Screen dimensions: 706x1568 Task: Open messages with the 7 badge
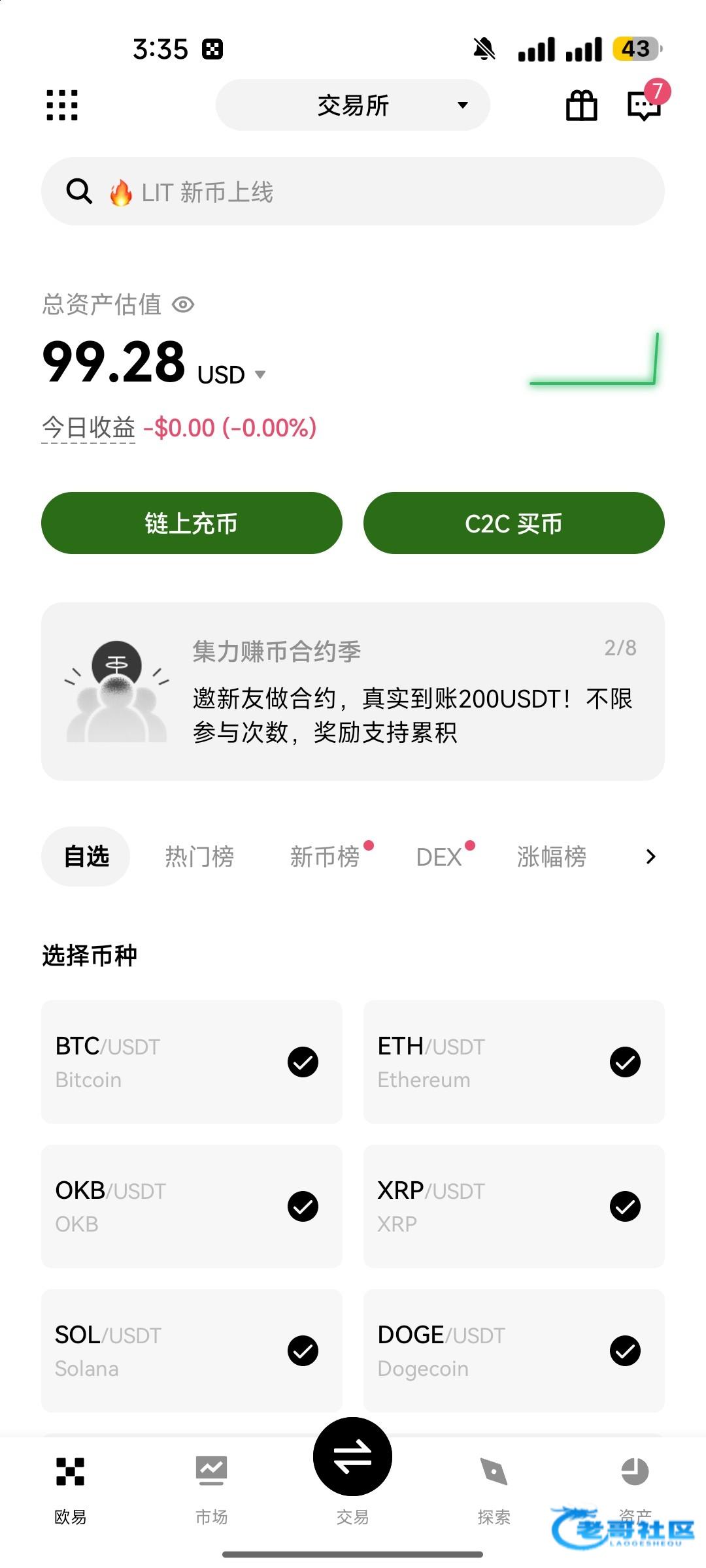pyautogui.click(x=644, y=105)
